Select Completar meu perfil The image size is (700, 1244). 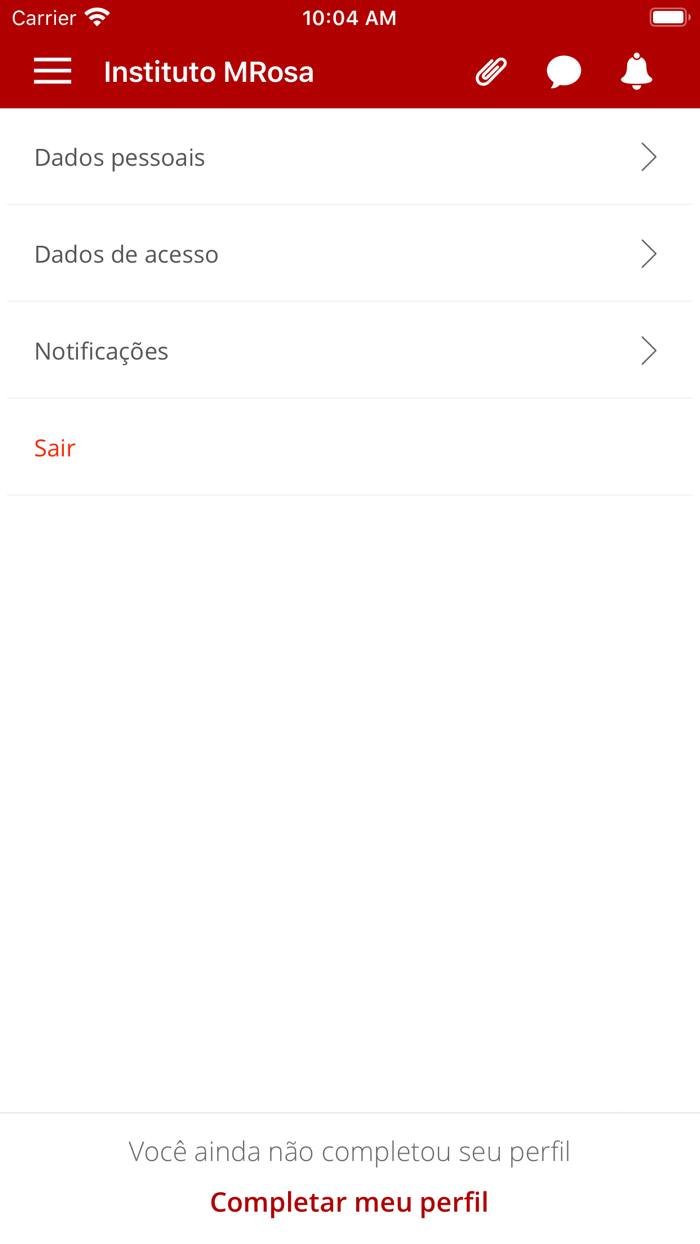tap(349, 1202)
